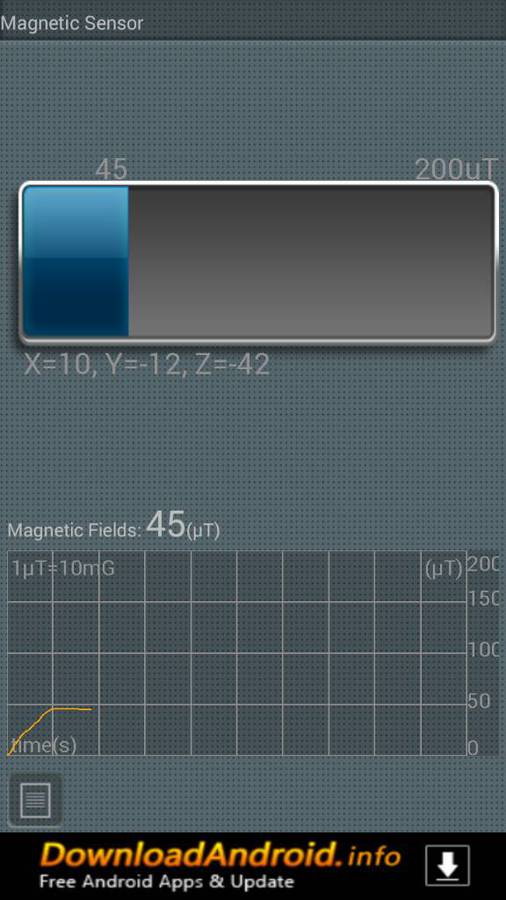
Task: Open the document list icon below the graph
Action: tap(35, 799)
